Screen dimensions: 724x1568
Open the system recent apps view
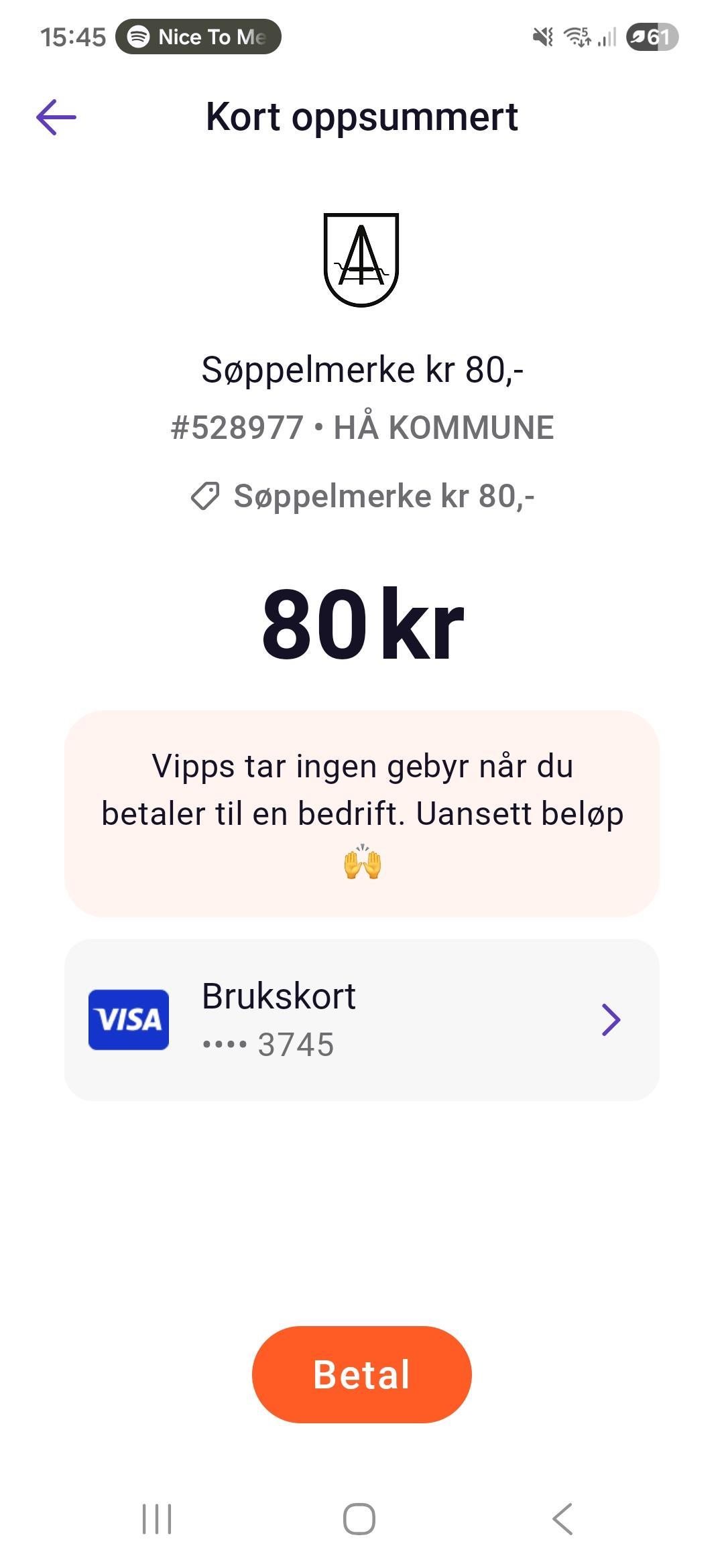pos(157,1518)
